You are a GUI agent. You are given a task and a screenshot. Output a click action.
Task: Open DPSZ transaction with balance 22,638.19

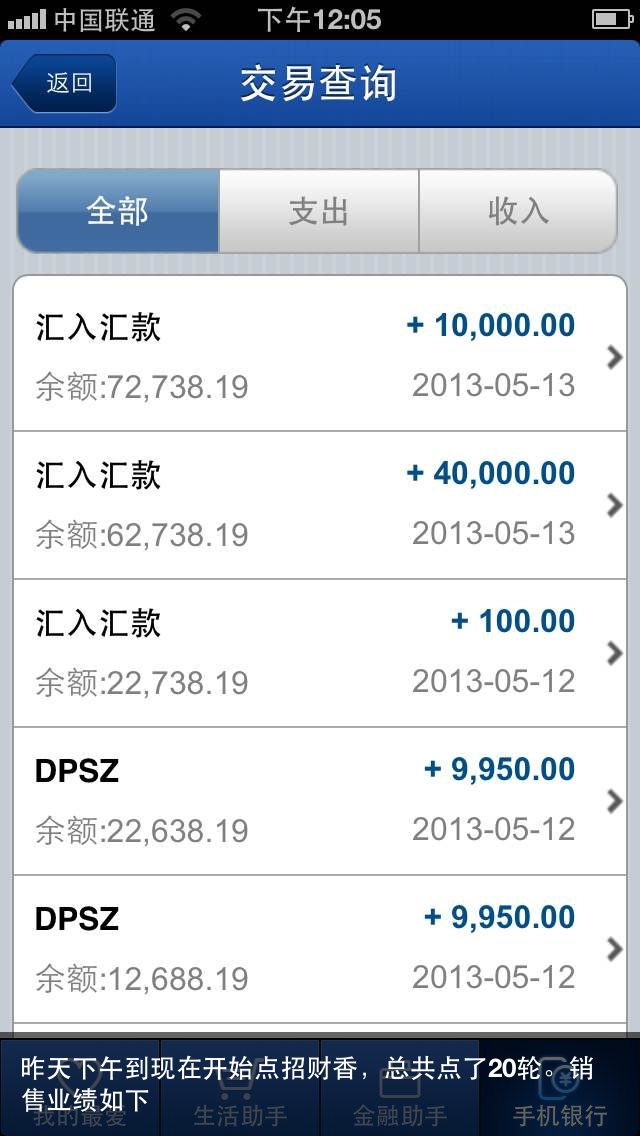pyautogui.click(x=318, y=800)
